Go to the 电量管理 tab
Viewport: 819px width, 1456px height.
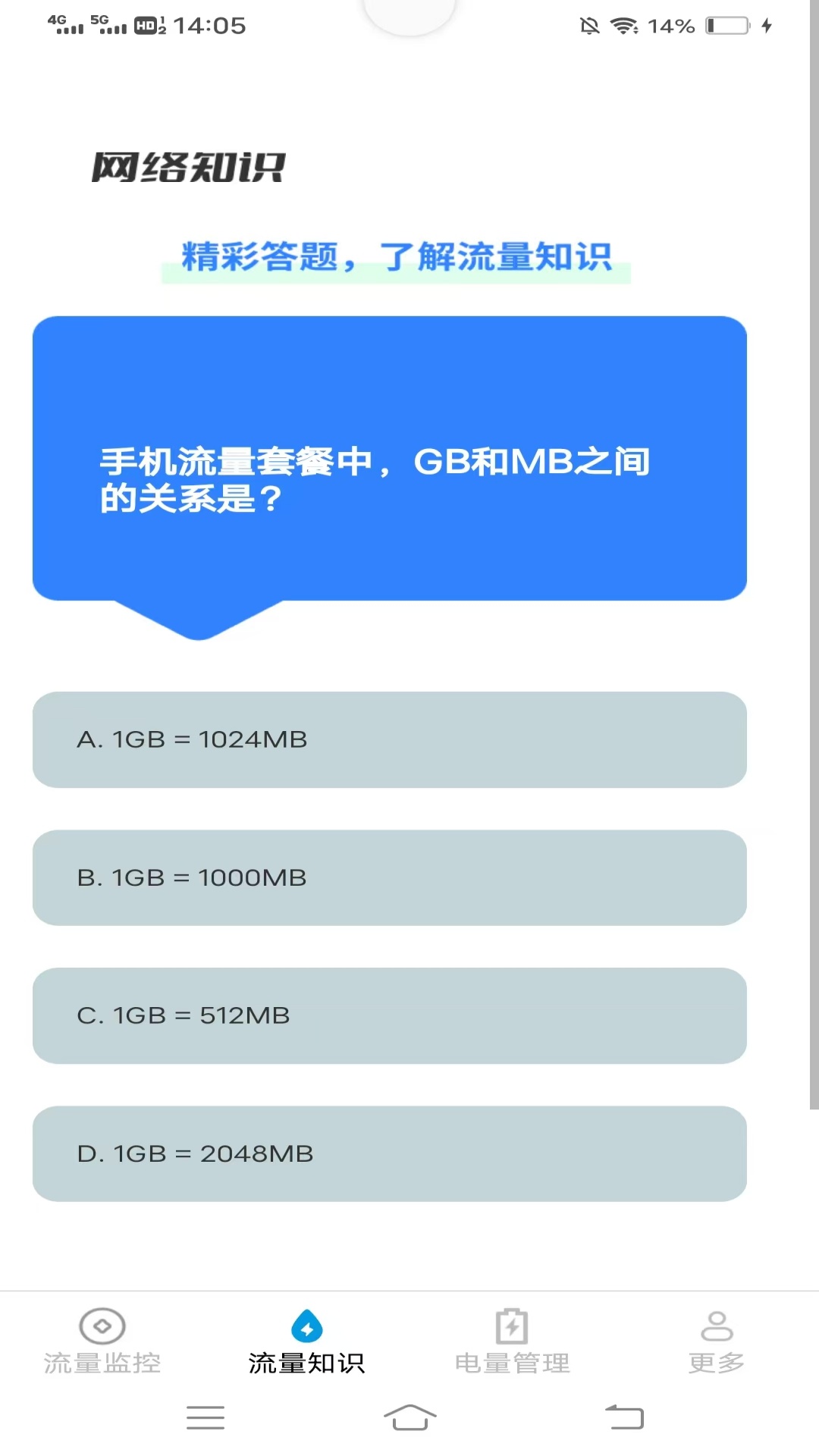pos(512,1341)
